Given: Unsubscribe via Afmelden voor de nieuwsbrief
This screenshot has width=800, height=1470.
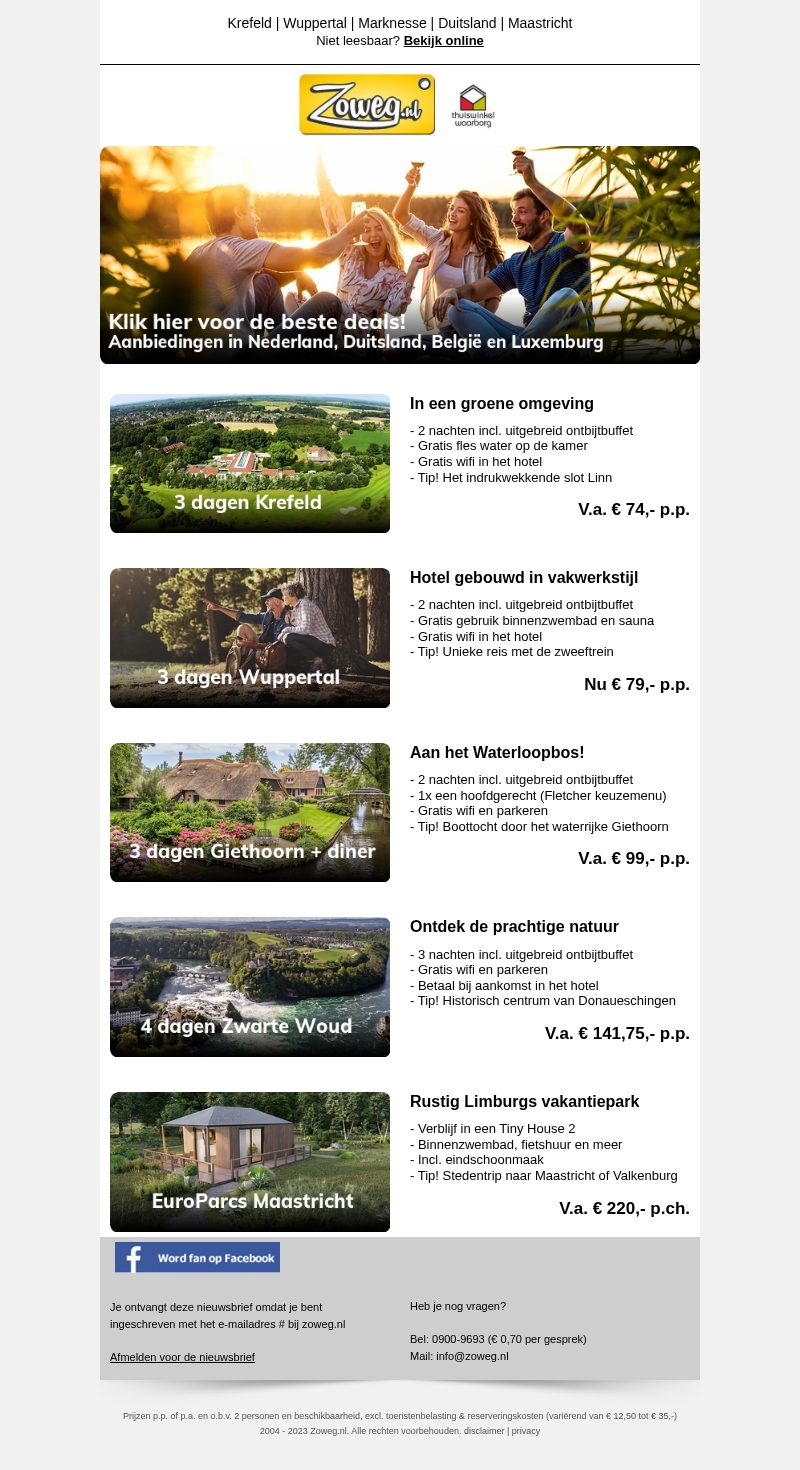Looking at the screenshot, I should [182, 1357].
